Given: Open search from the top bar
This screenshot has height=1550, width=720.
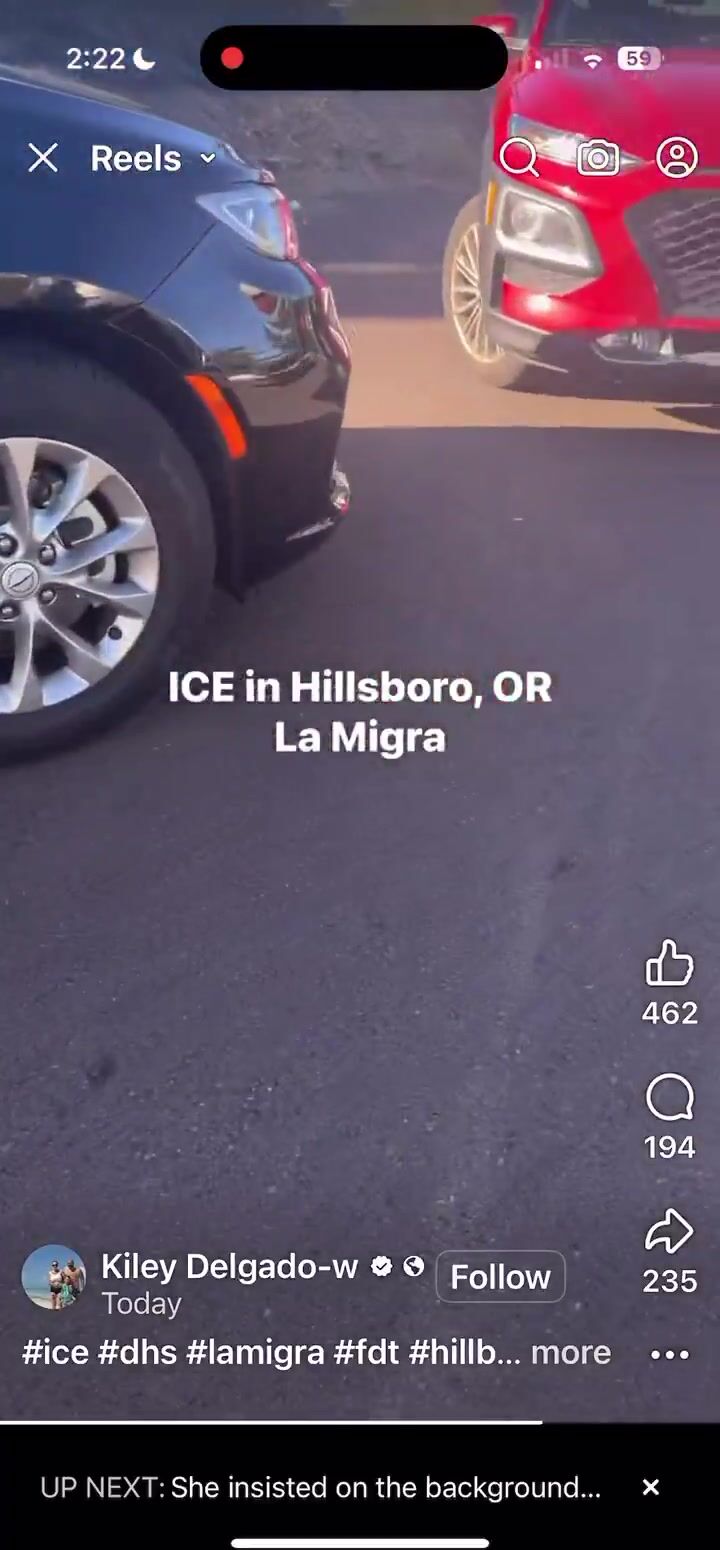Looking at the screenshot, I should (x=518, y=158).
